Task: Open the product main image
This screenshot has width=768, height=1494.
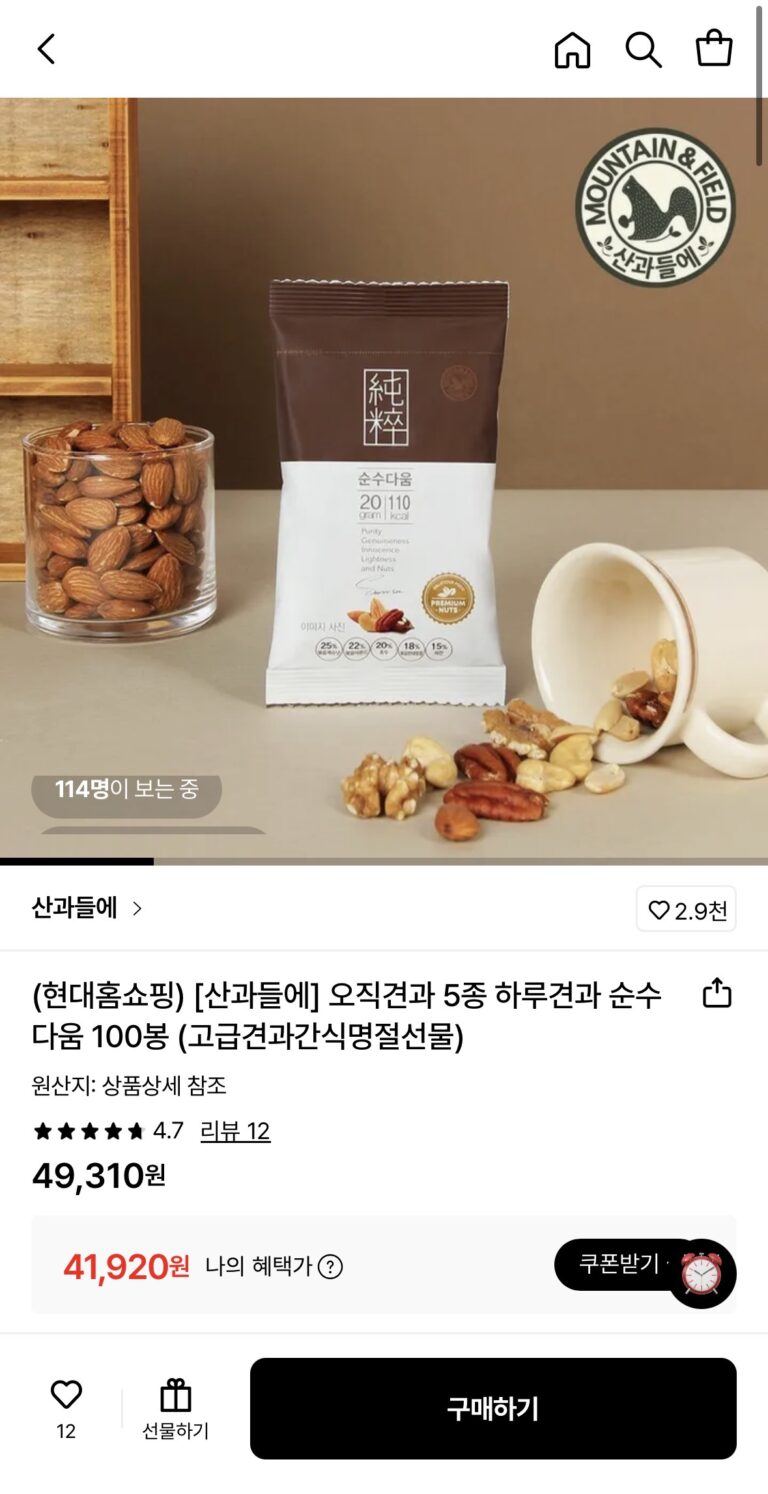Action: click(384, 480)
